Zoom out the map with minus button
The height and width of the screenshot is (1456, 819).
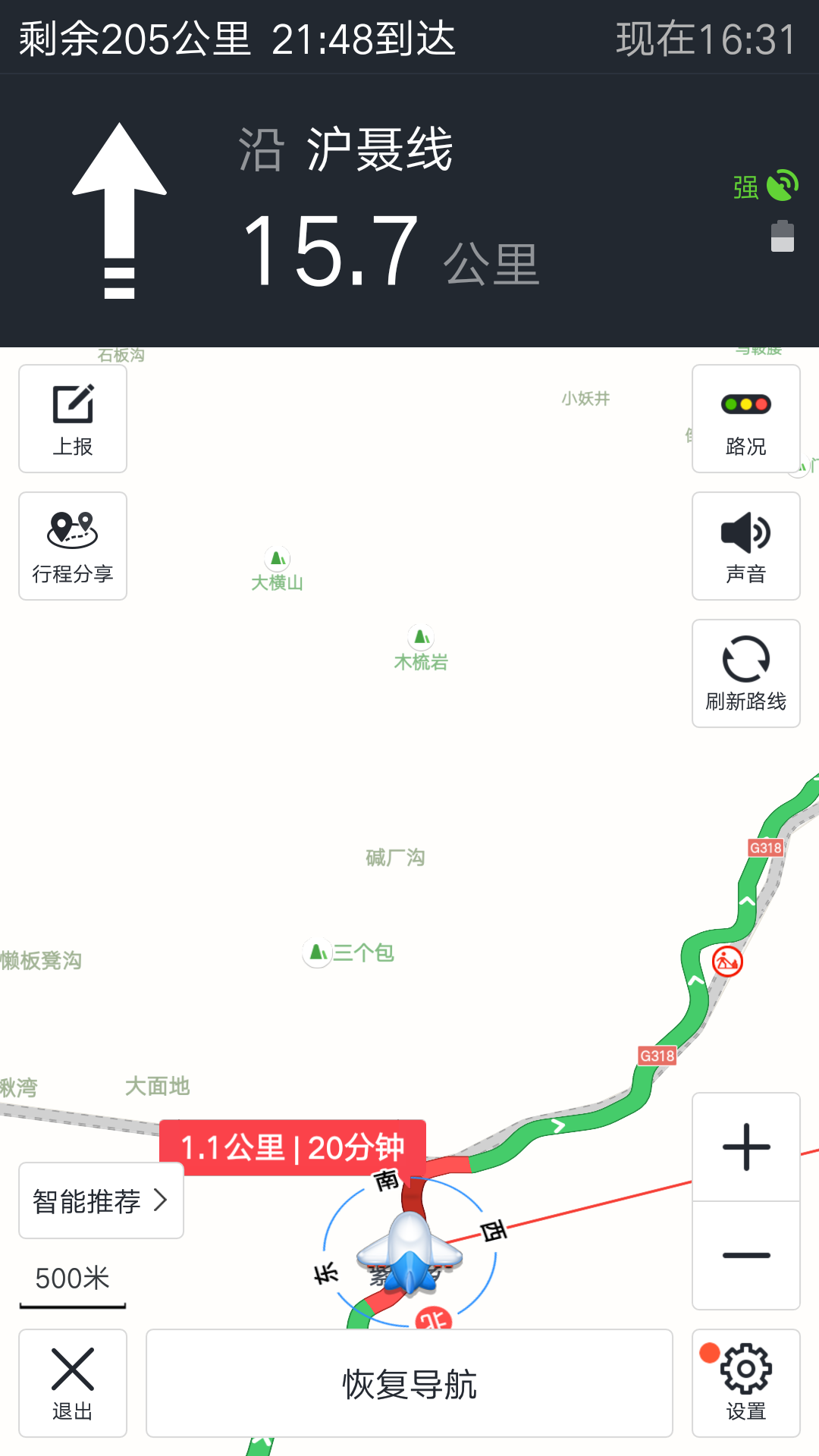pos(746,1256)
